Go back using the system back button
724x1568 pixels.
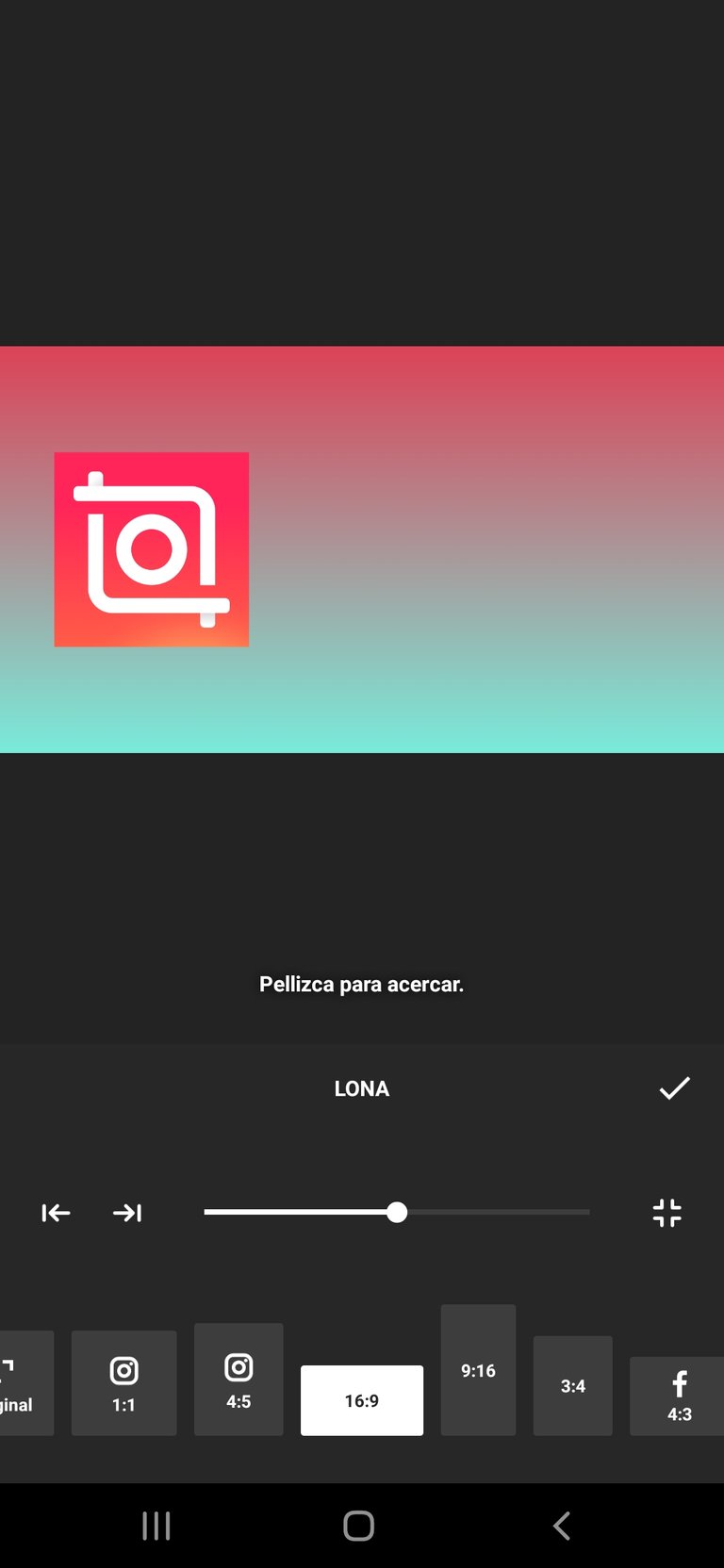562,1526
